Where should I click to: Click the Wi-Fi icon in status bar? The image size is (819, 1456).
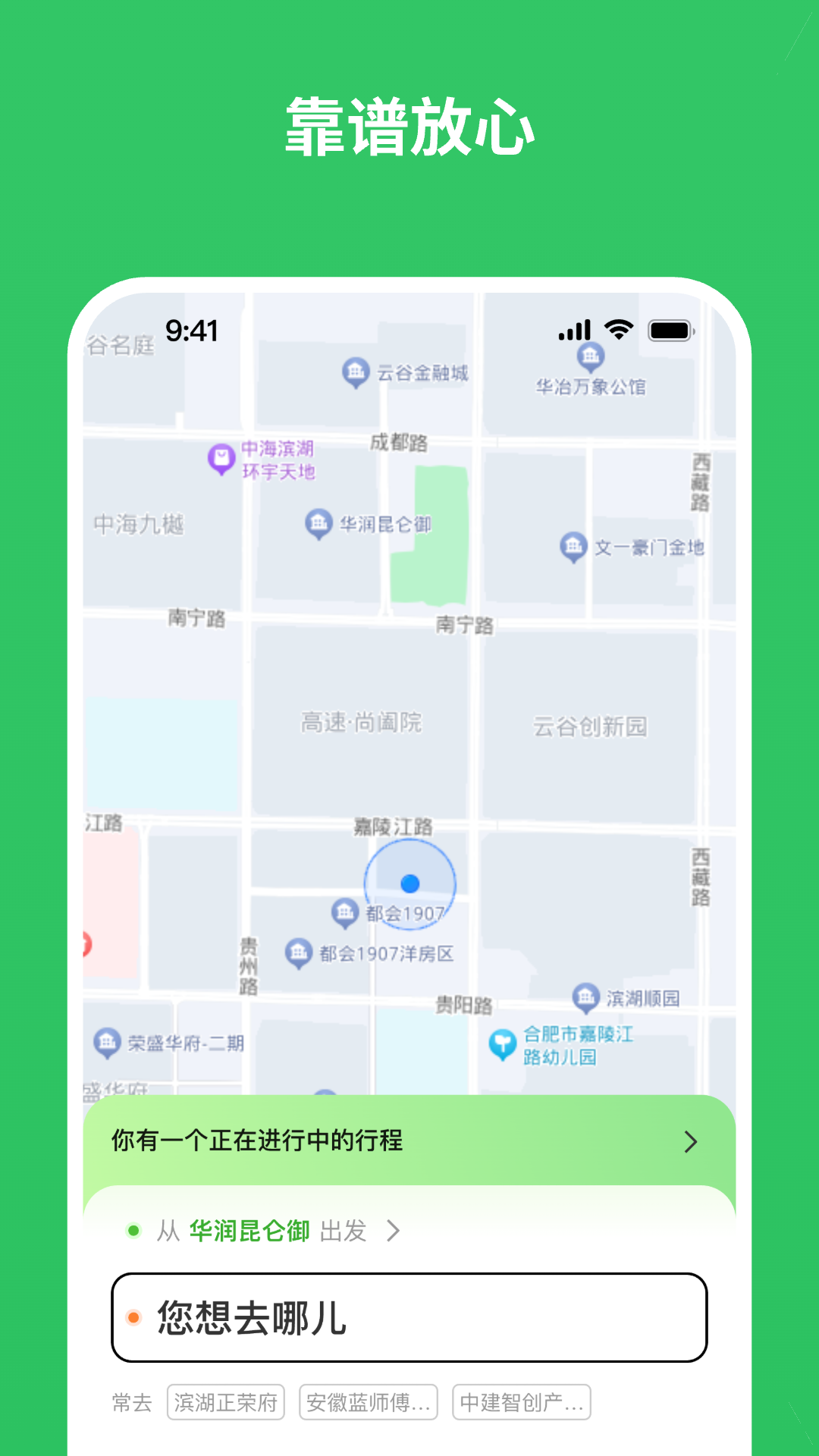[617, 330]
